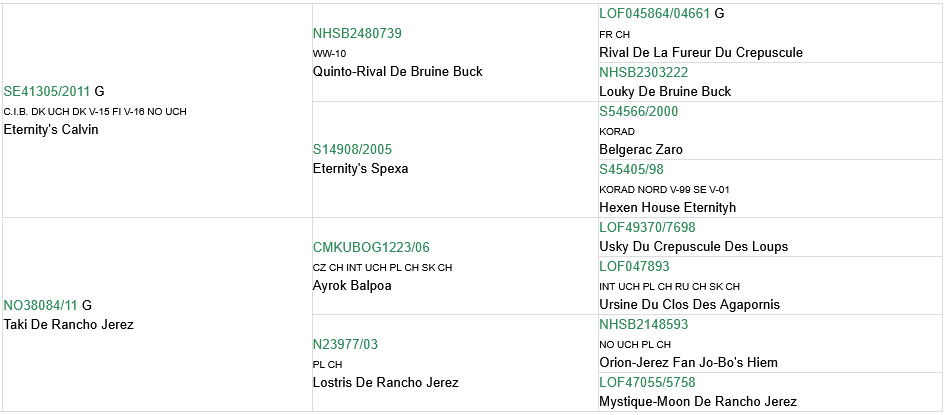
Task: Open S54566/2000 registration link
Action: [638, 111]
